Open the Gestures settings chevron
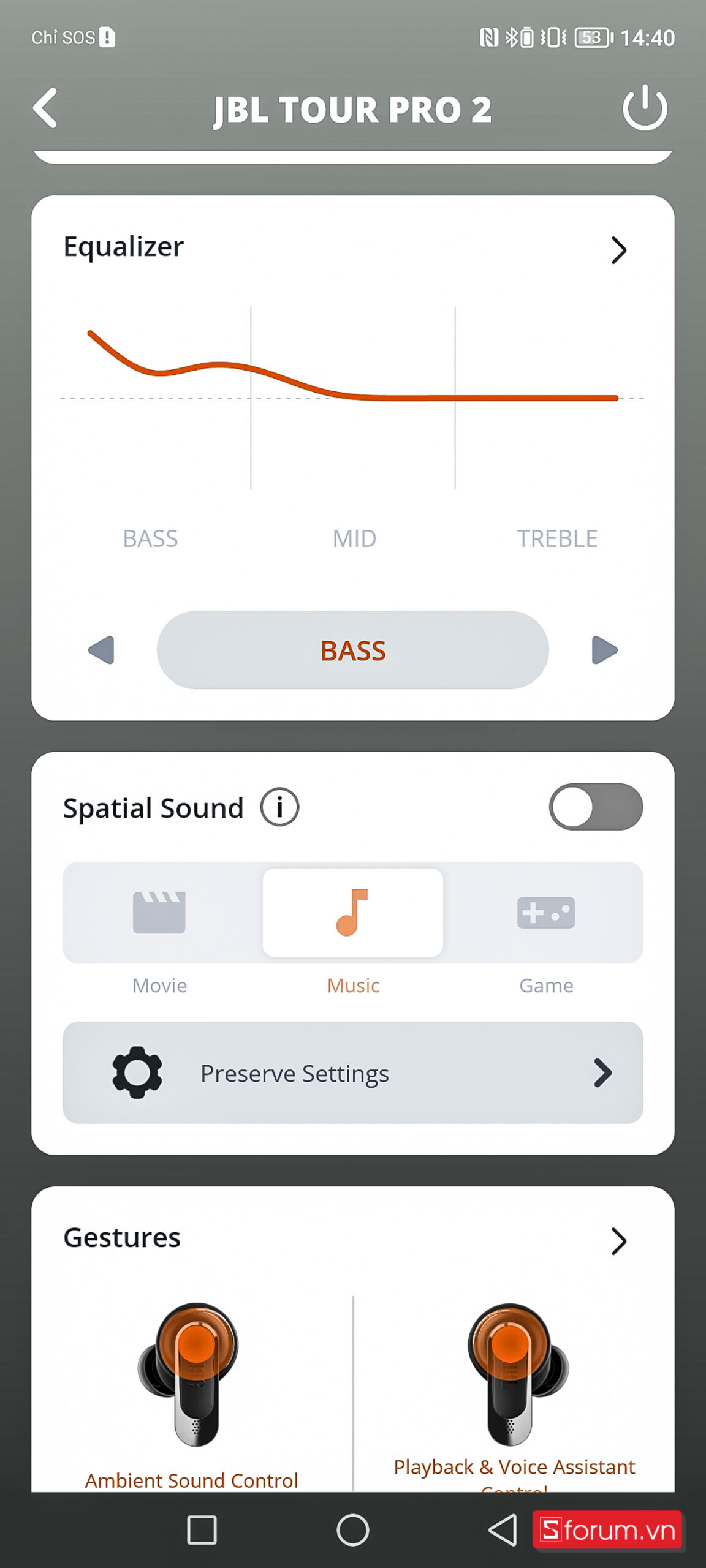This screenshot has width=706, height=1568. 618,1242
